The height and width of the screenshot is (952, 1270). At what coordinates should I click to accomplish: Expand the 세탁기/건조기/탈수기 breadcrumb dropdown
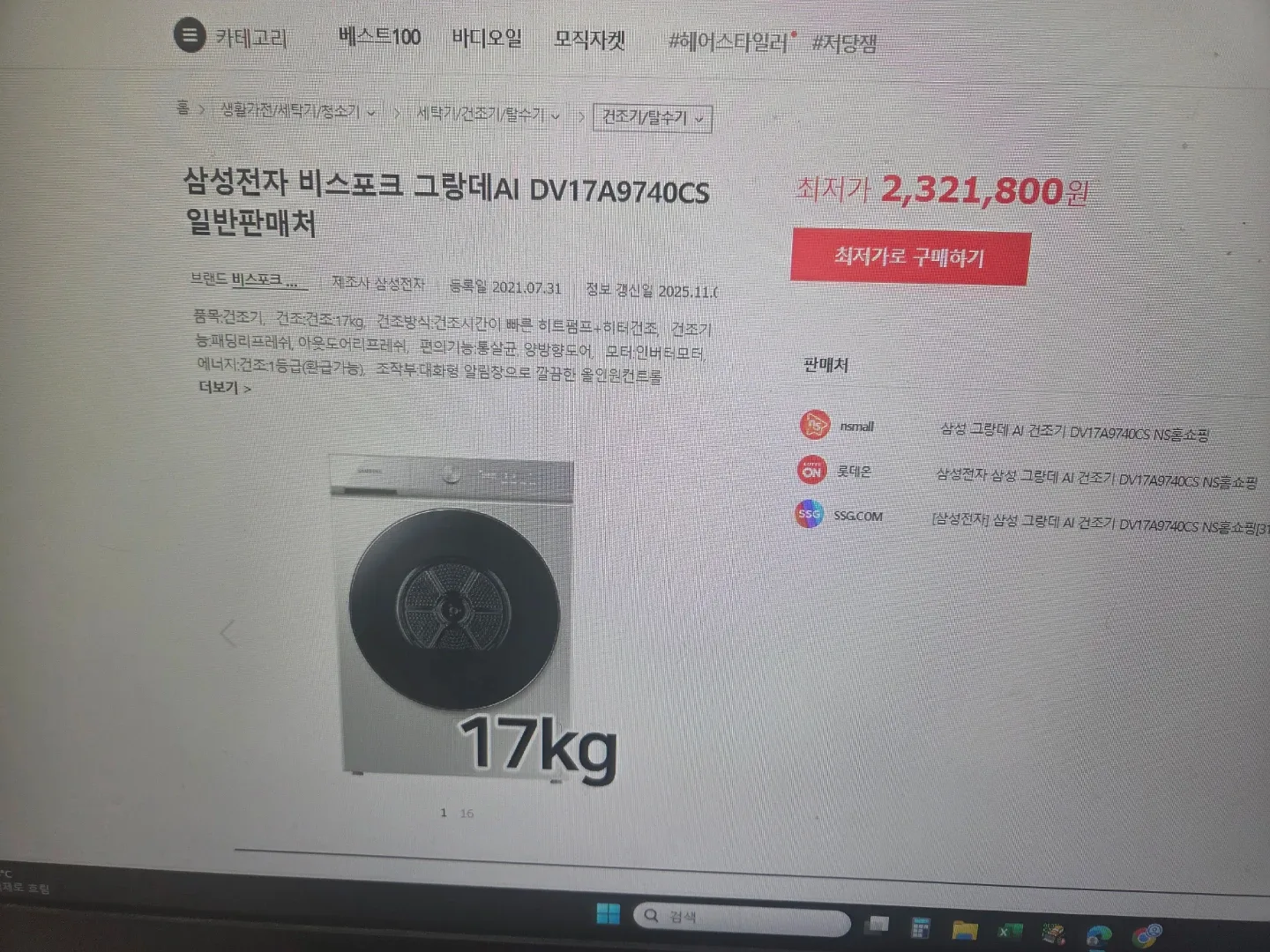tap(488, 115)
